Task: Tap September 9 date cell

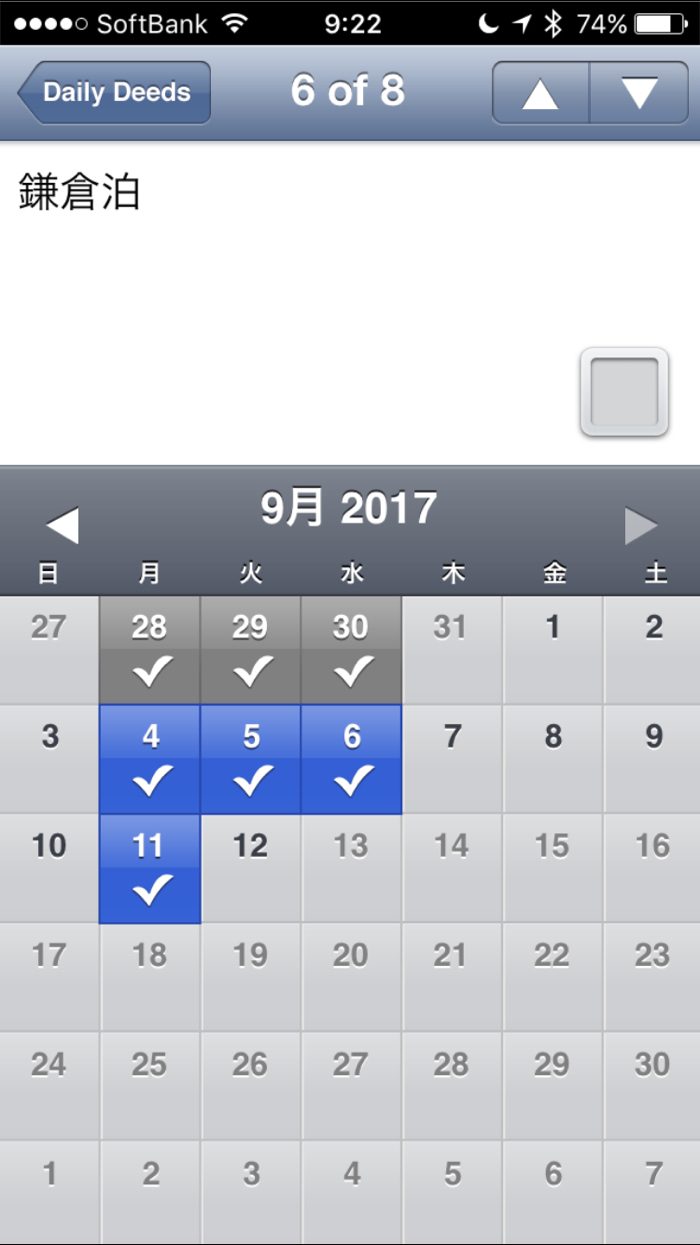Action: click(x=653, y=760)
